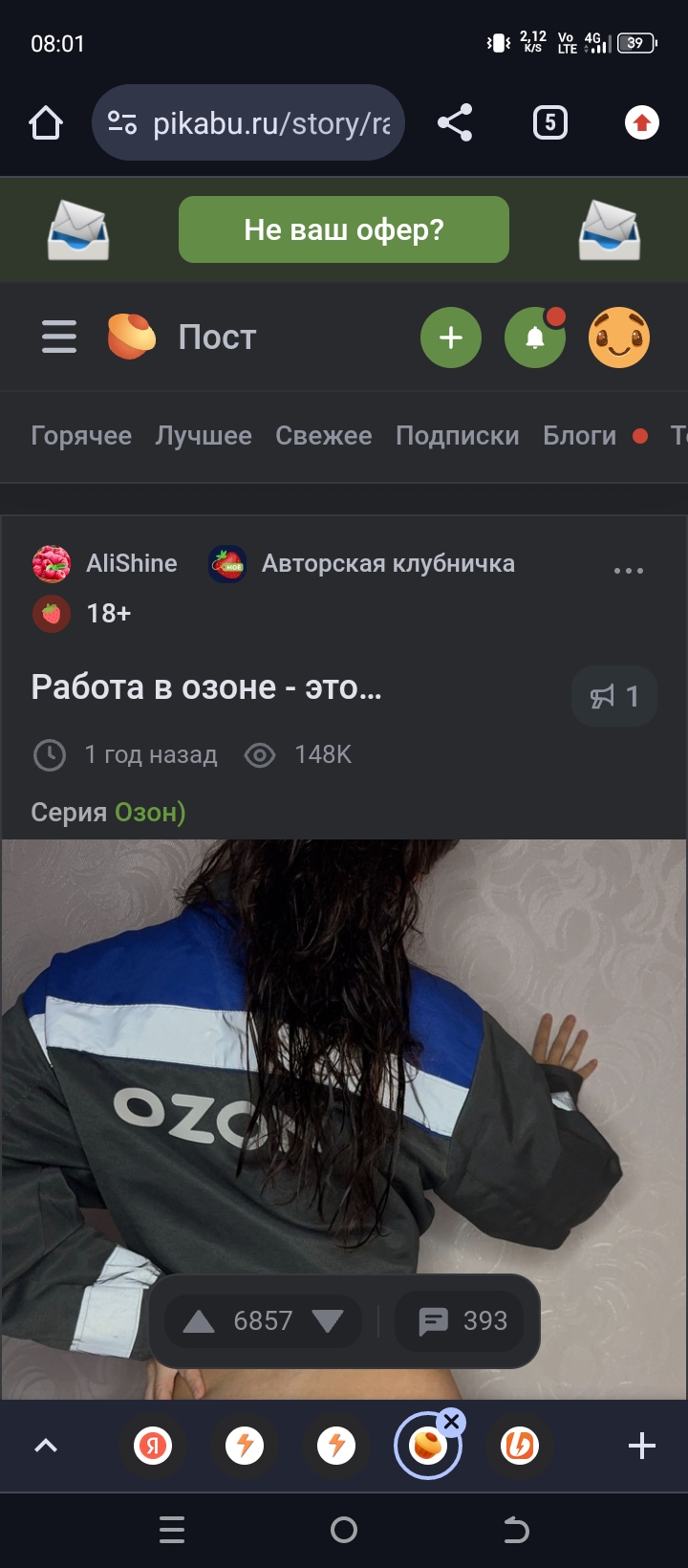Open the profile avatar menu
This screenshot has width=688, height=1568.
coord(619,337)
